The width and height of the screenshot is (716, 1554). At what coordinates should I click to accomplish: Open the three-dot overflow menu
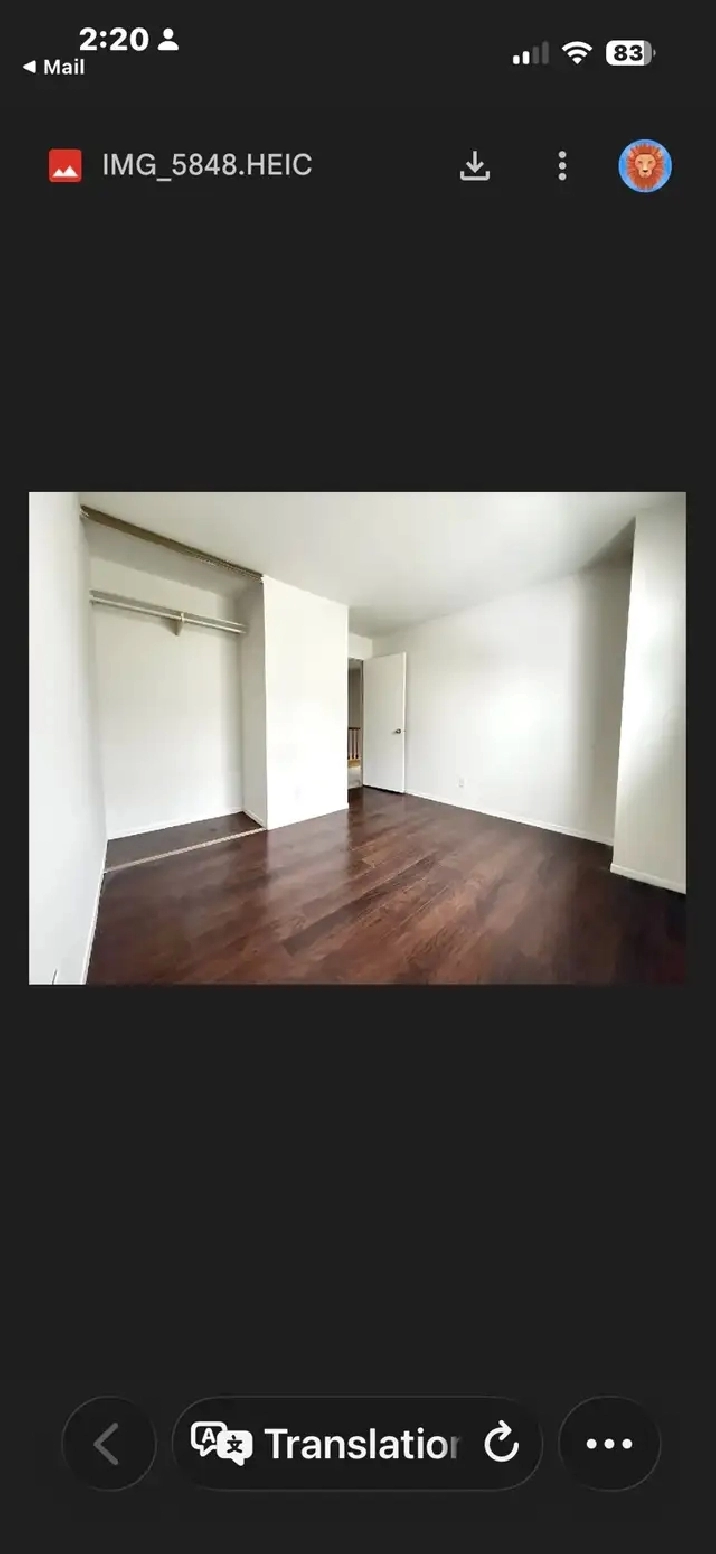[x=562, y=166]
